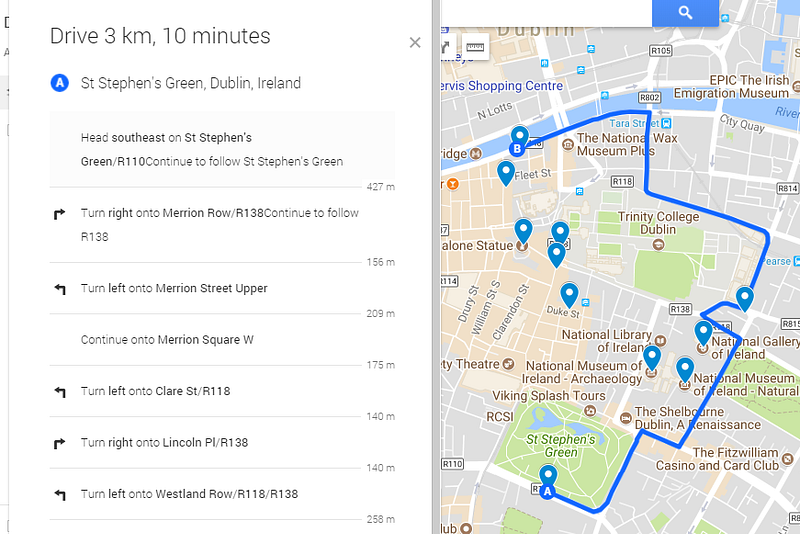Tap the blue search button

(x=685, y=12)
